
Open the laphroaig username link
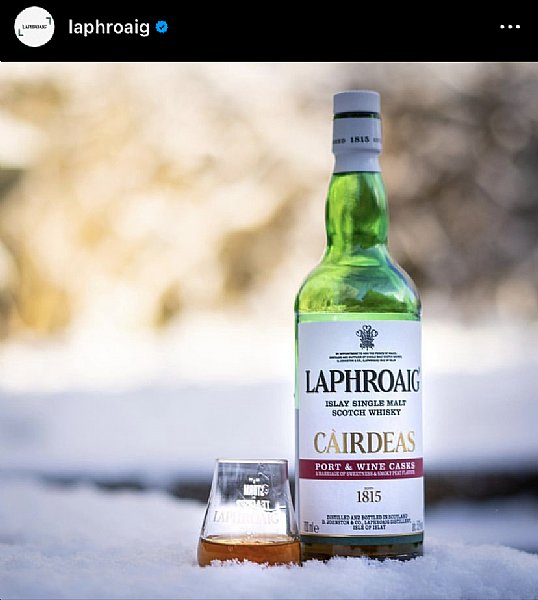tap(109, 27)
